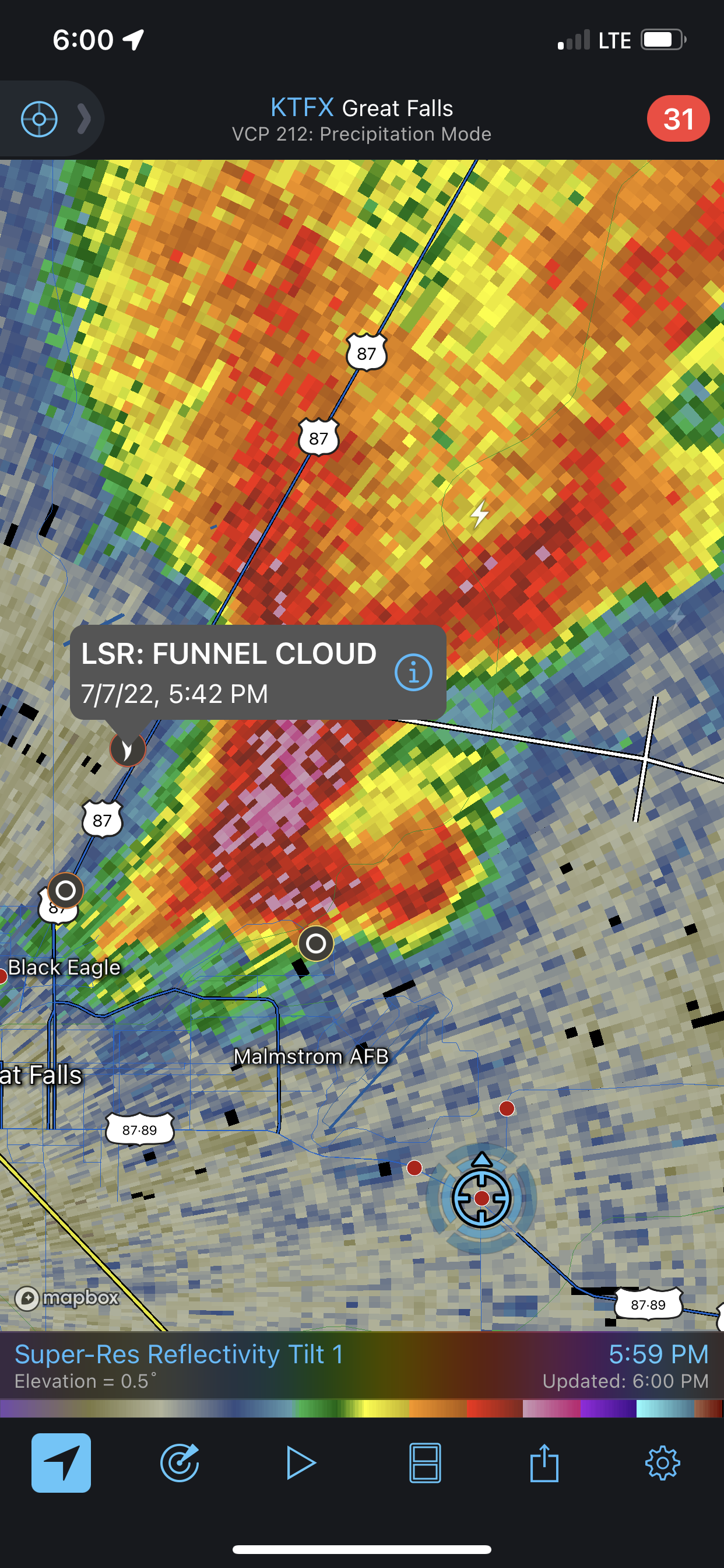Tap the funnel cloud storm report marker
724x1568 pixels.
[x=127, y=750]
